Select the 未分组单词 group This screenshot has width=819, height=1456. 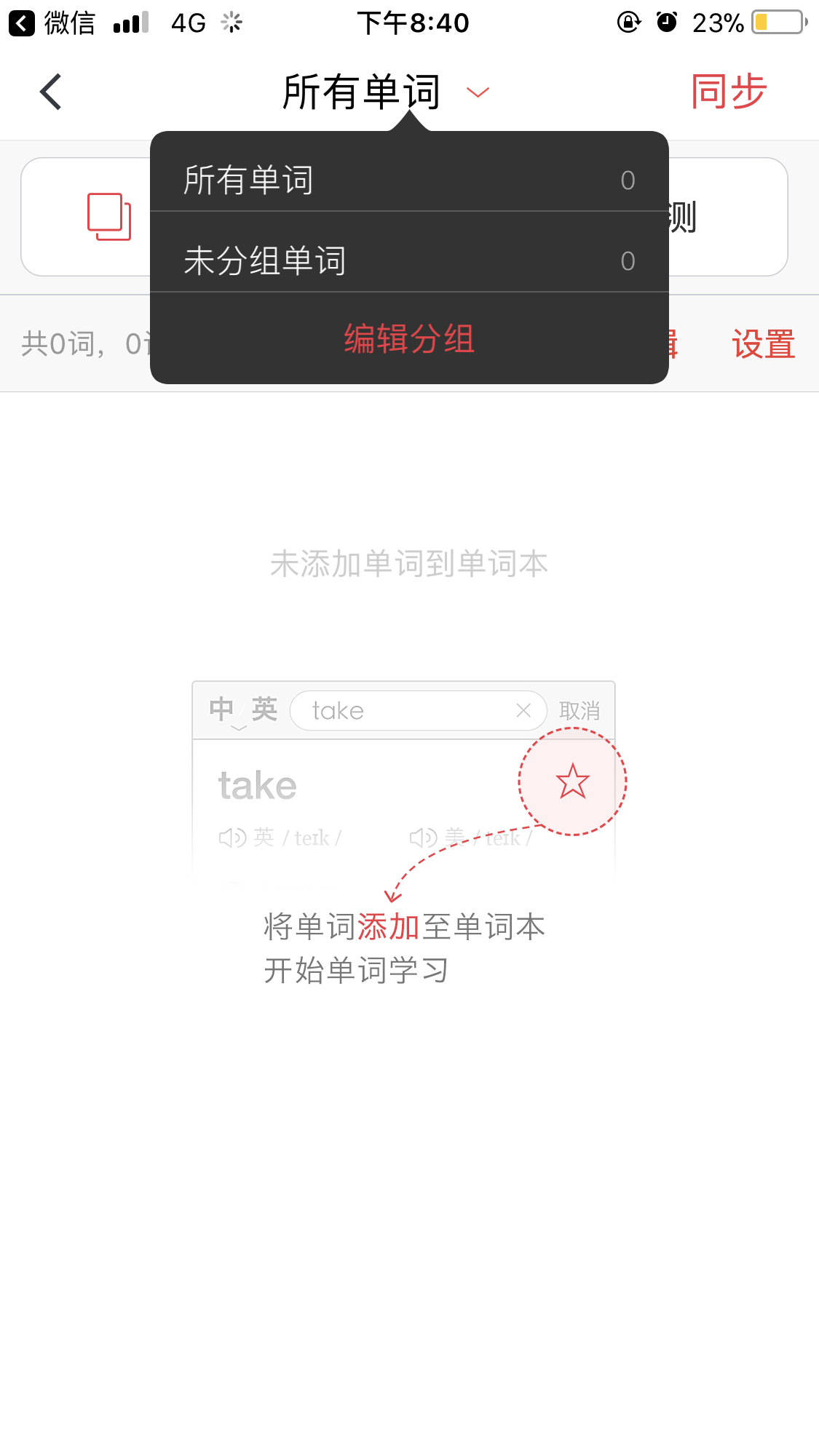pyautogui.click(x=408, y=260)
